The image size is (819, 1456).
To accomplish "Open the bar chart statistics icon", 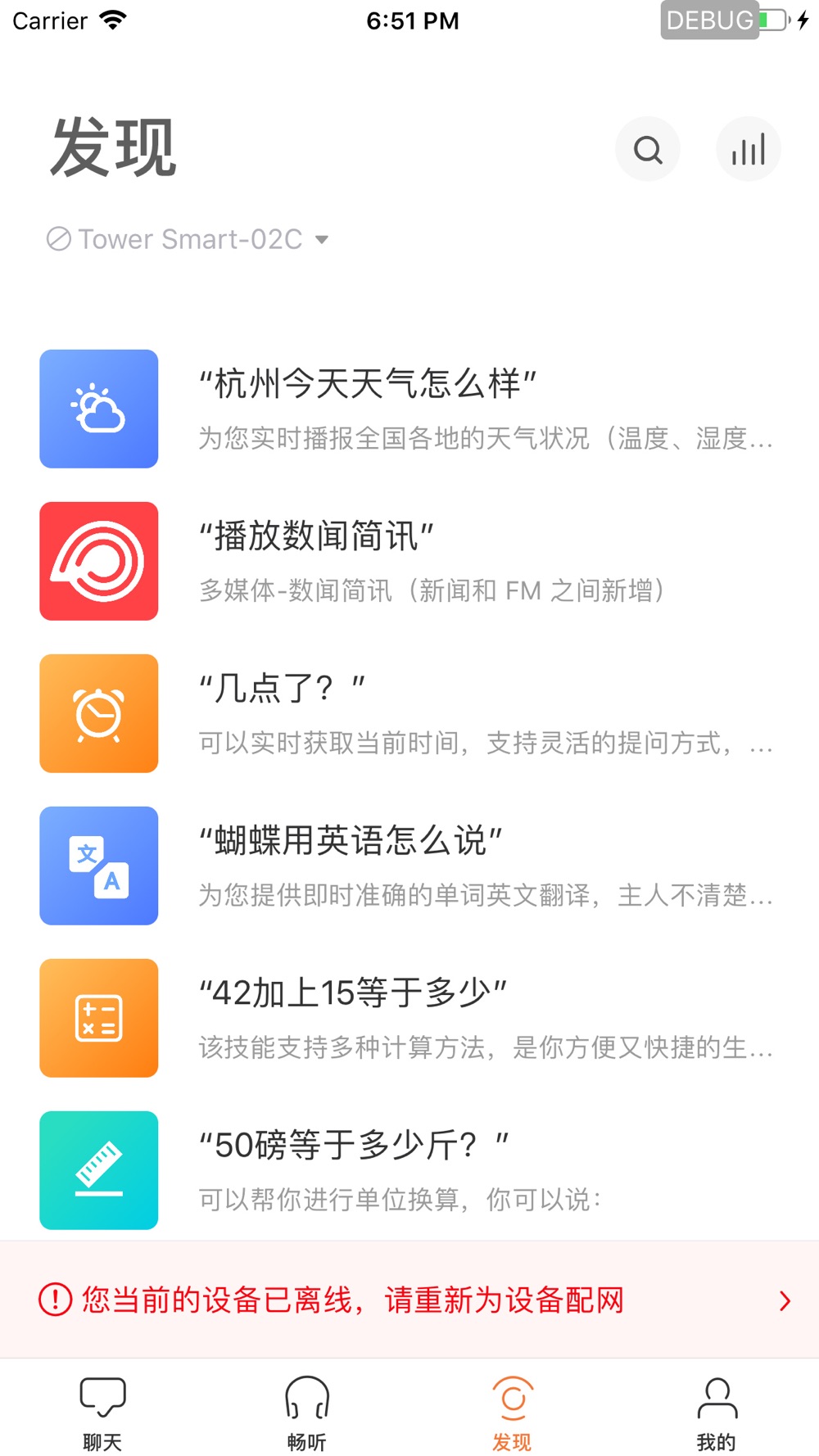I will 748,149.
